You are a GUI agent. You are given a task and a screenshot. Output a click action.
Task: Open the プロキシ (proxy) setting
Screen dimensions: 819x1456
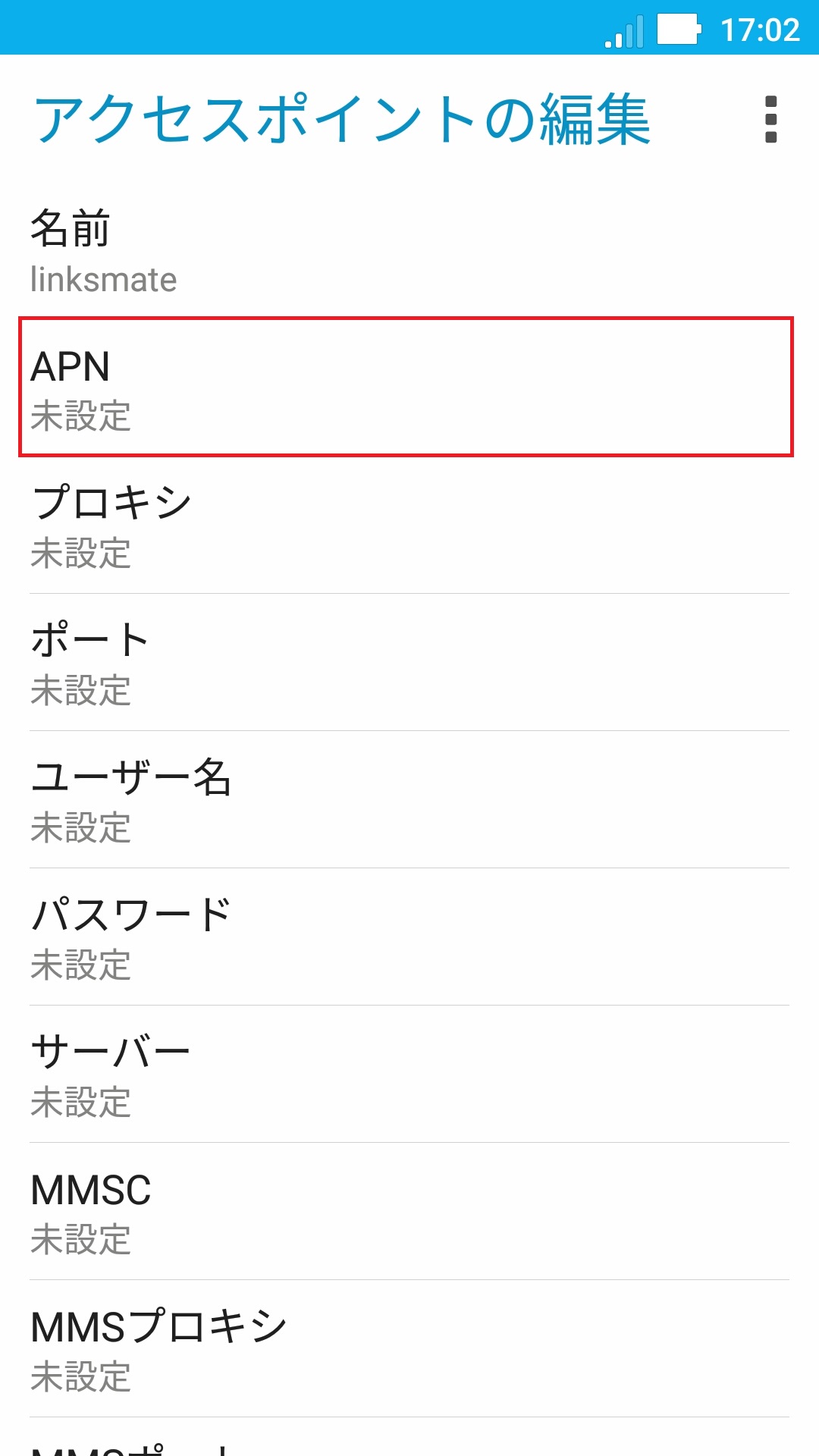pyautogui.click(x=409, y=526)
